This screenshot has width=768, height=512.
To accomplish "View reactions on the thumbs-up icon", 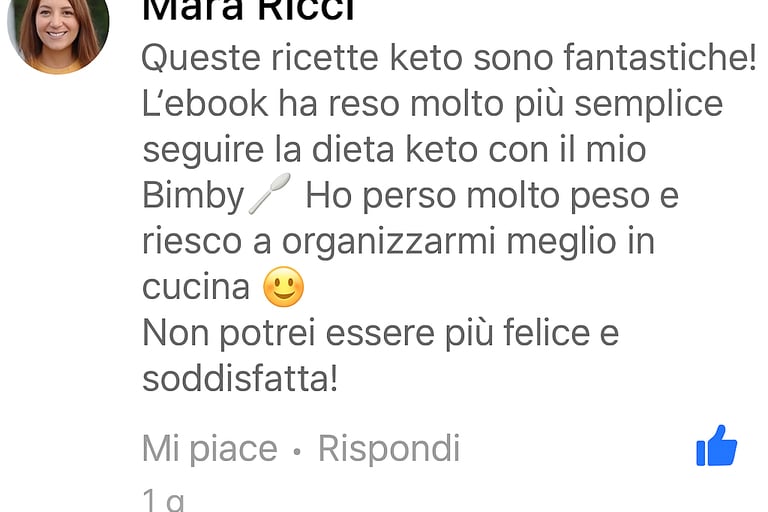I will click(716, 447).
